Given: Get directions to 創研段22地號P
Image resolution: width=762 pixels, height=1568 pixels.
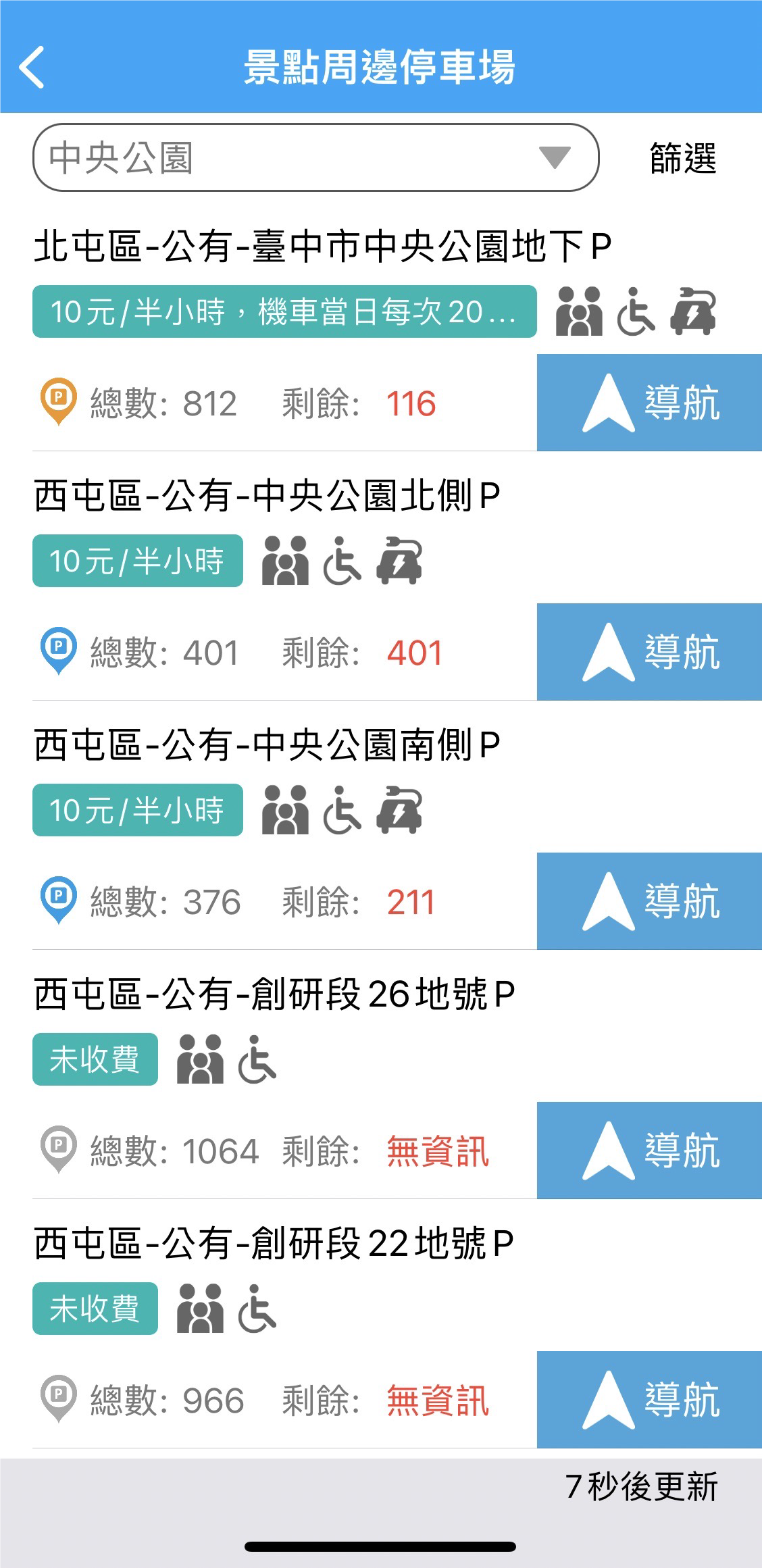Looking at the screenshot, I should (649, 1400).
